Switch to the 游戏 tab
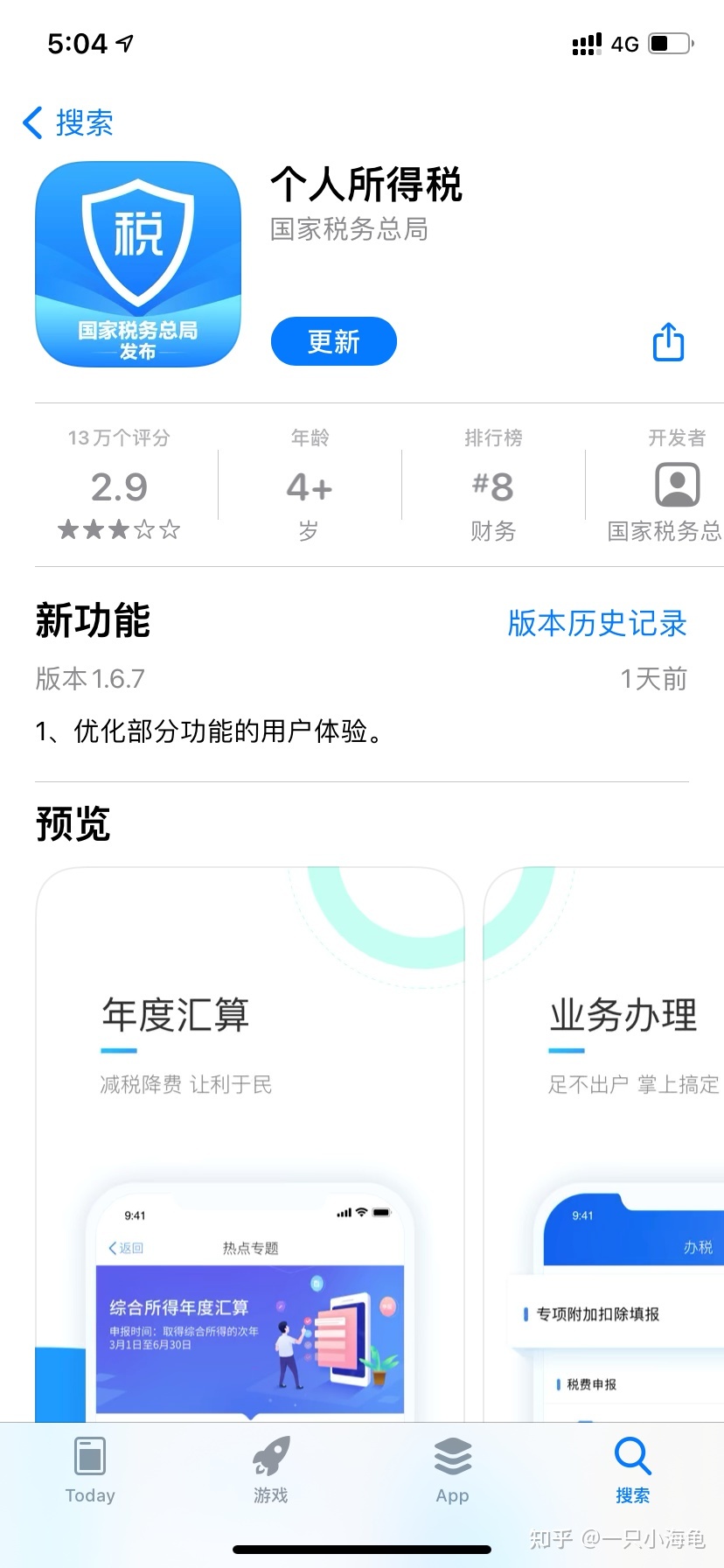The width and height of the screenshot is (724, 1568). click(x=271, y=1470)
